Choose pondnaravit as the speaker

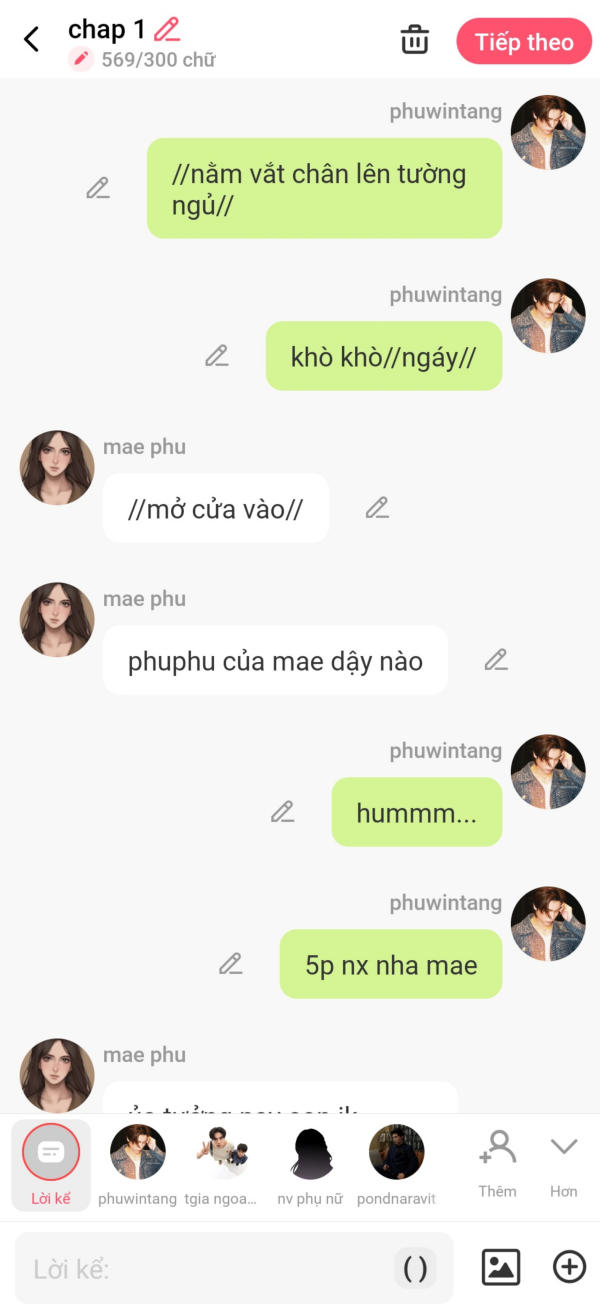(396, 1163)
